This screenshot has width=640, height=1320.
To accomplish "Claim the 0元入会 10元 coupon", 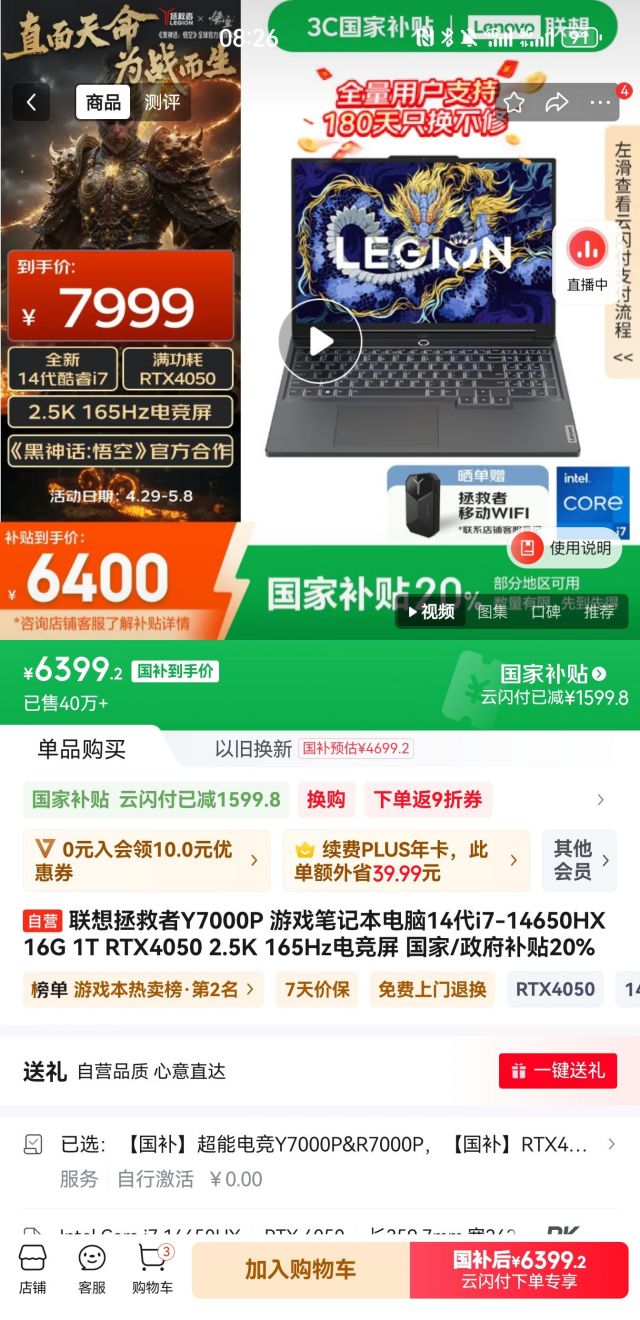I will tap(146, 860).
